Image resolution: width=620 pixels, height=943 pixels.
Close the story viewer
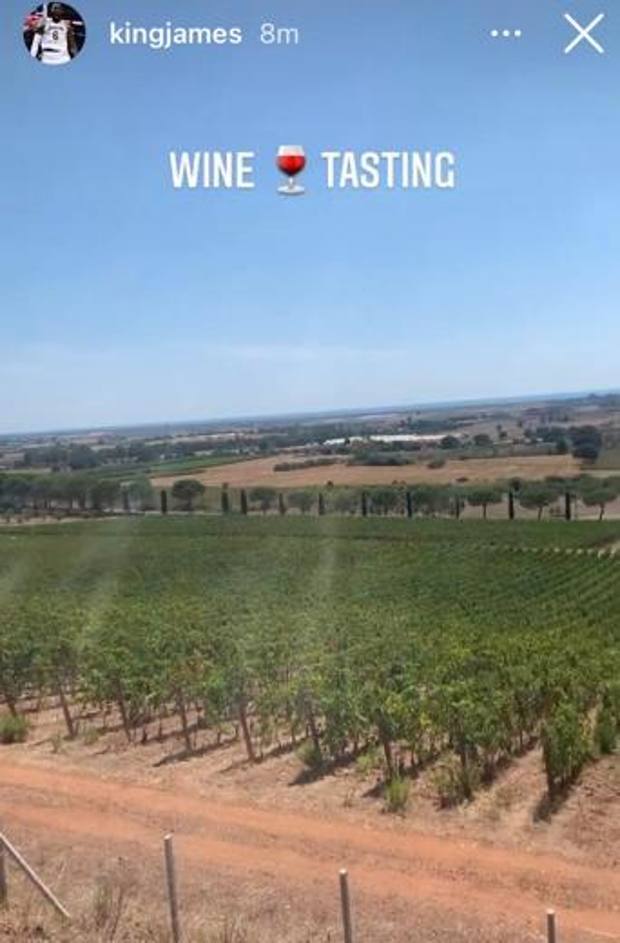tap(583, 33)
